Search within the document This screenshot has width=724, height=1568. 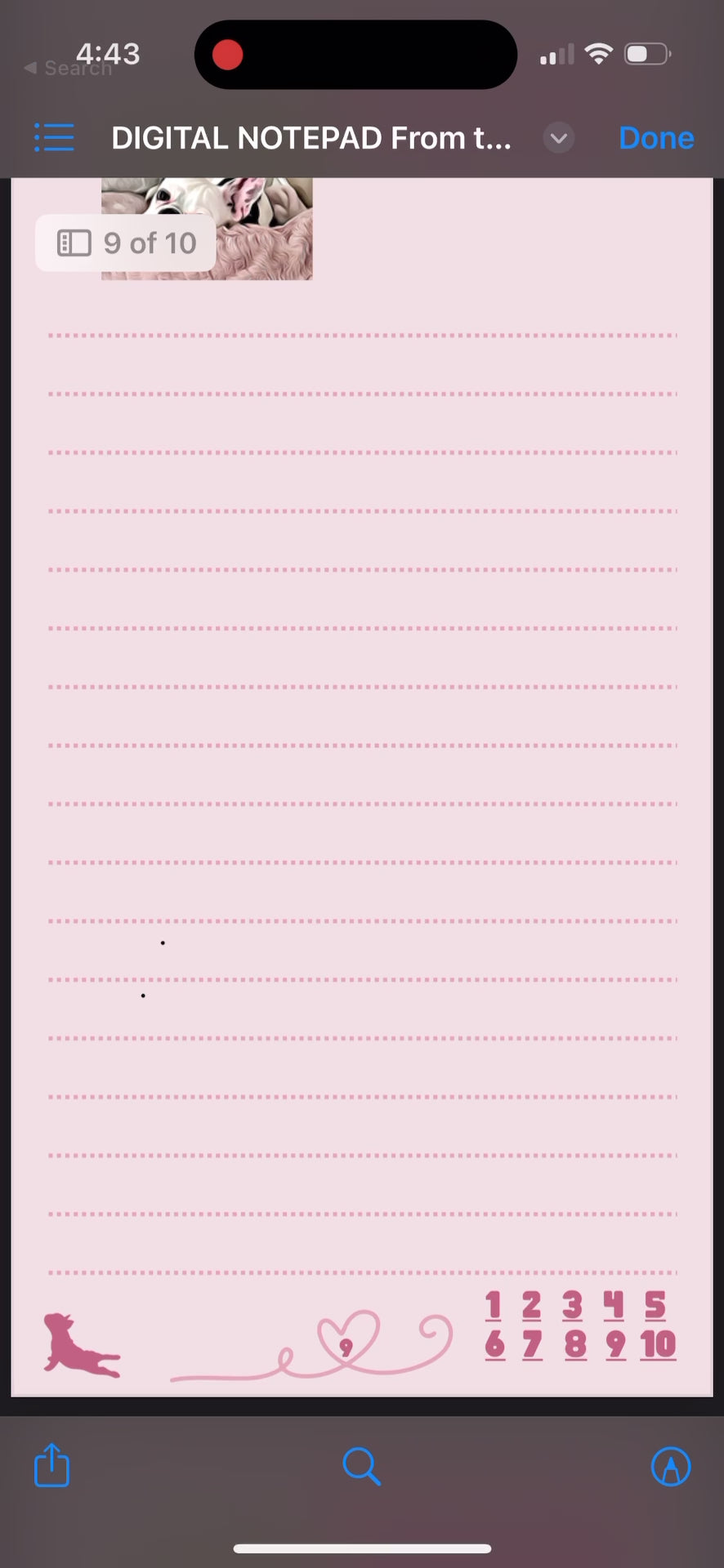[361, 1466]
